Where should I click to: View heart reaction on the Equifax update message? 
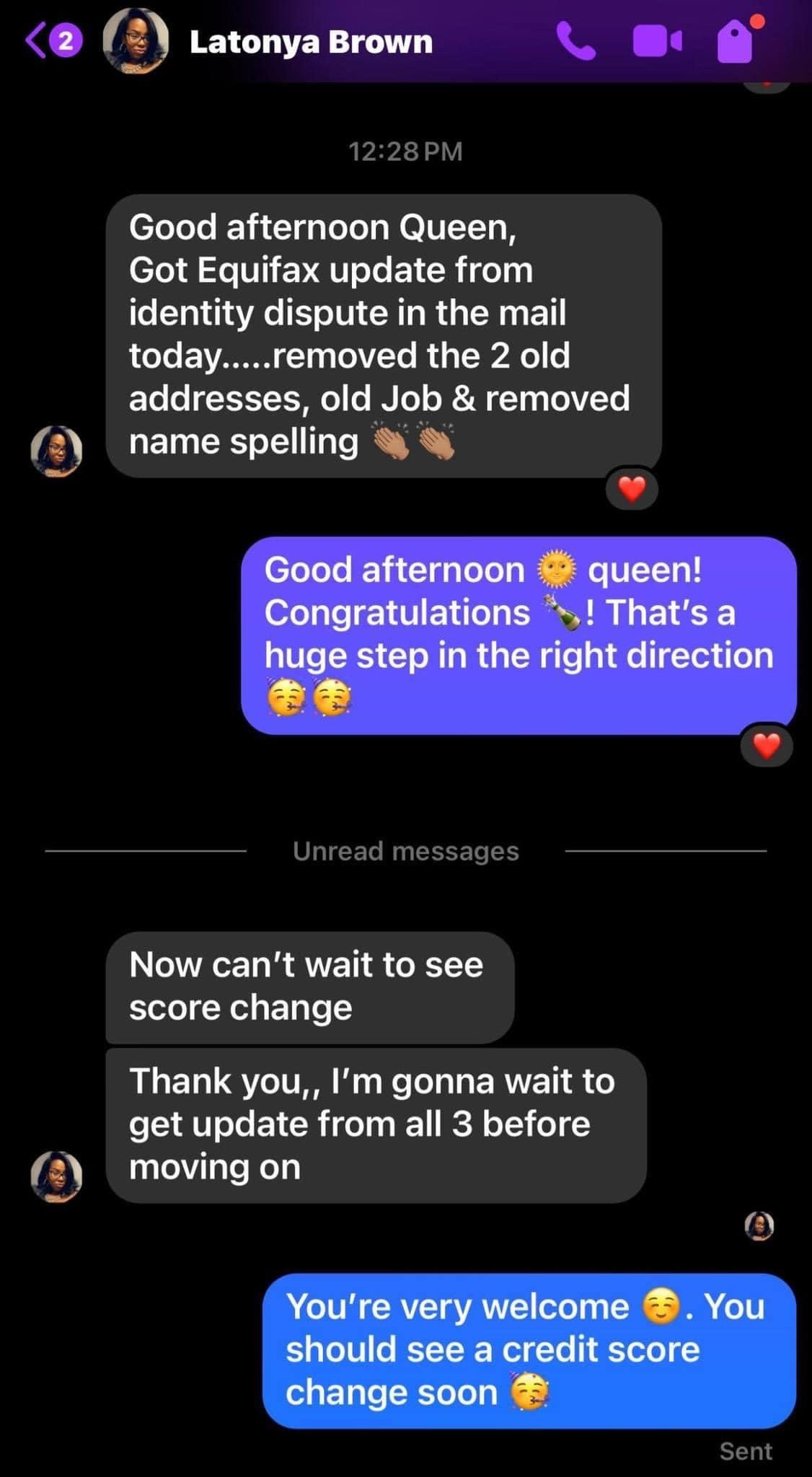[632, 490]
